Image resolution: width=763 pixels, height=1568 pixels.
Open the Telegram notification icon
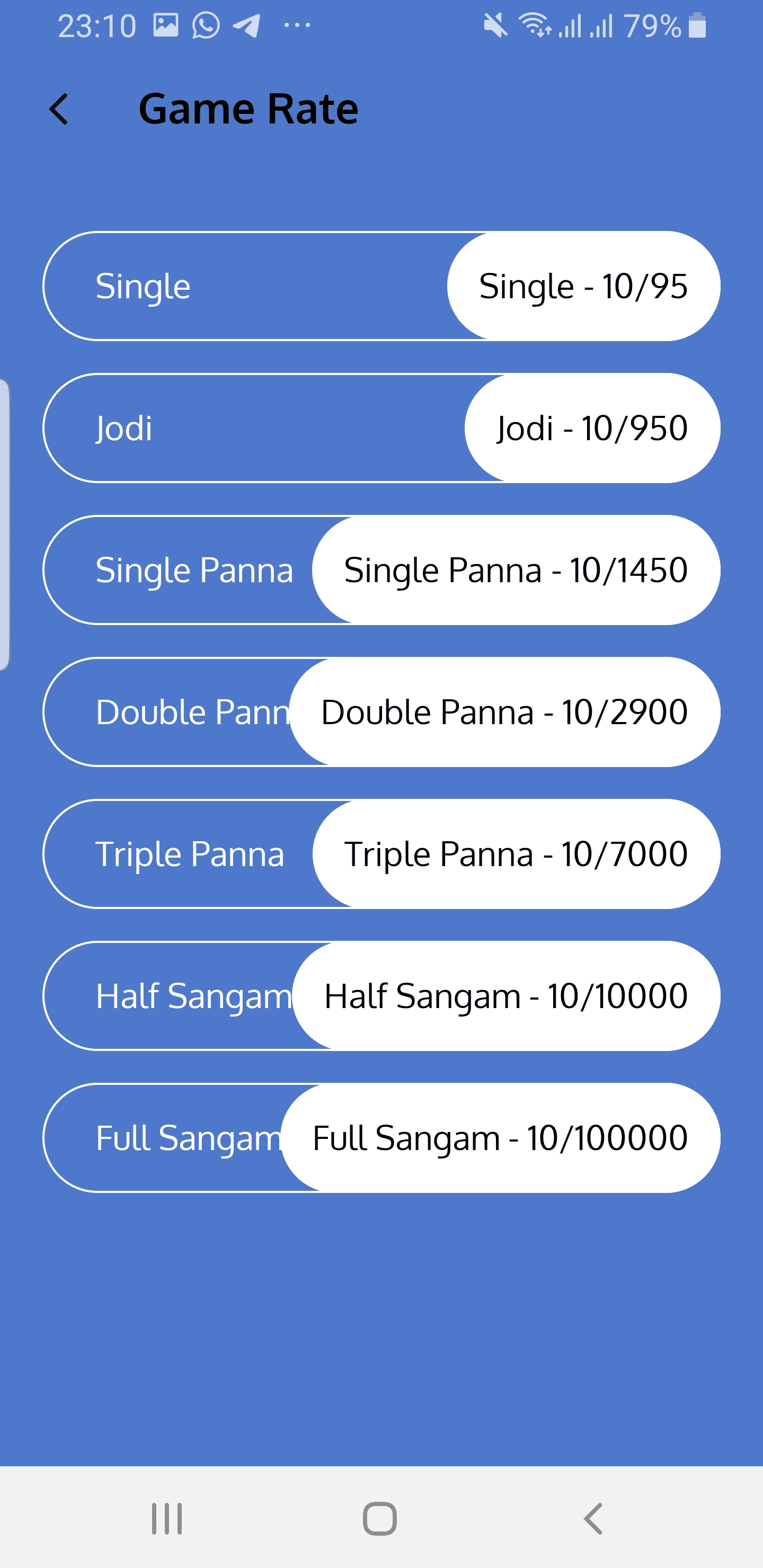pyautogui.click(x=245, y=25)
